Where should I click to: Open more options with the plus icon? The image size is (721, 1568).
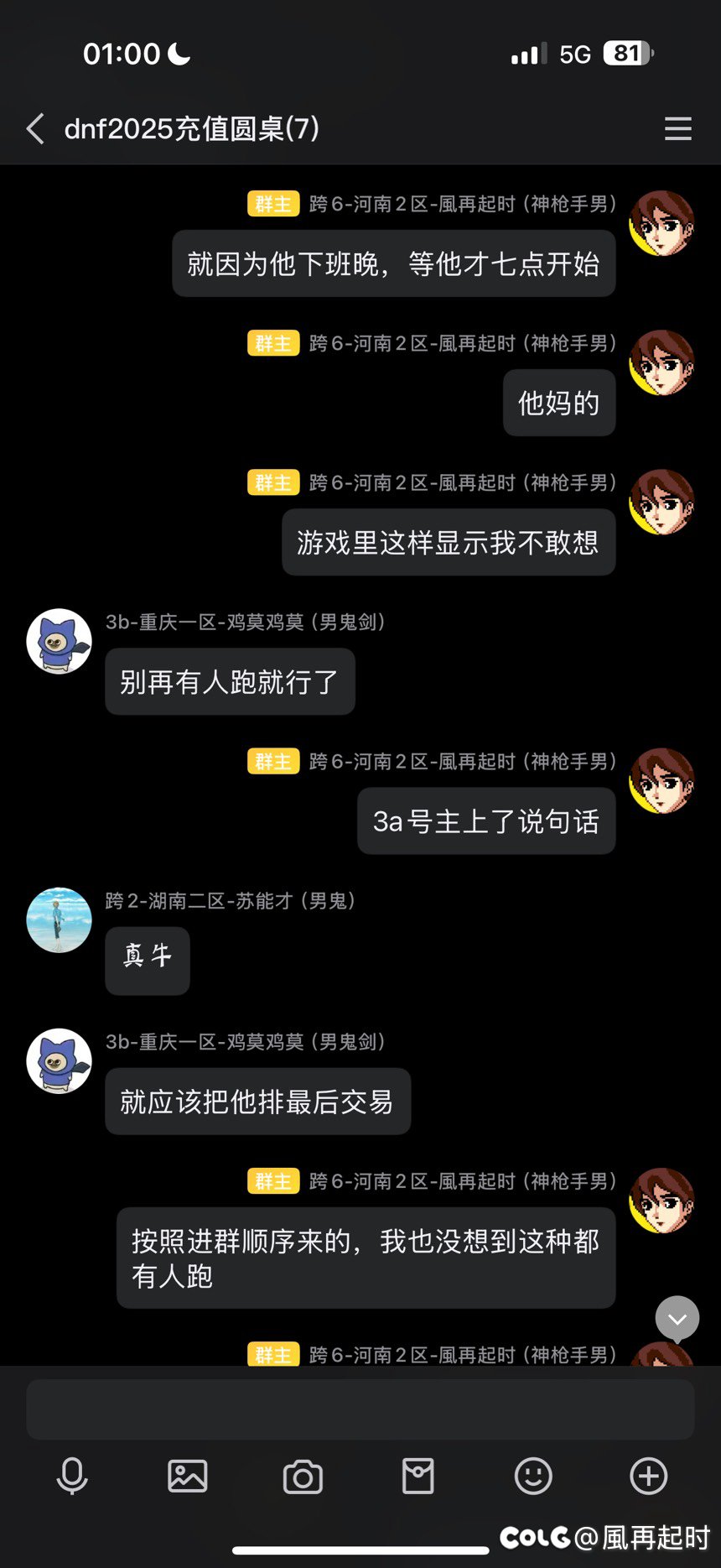coord(649,1476)
